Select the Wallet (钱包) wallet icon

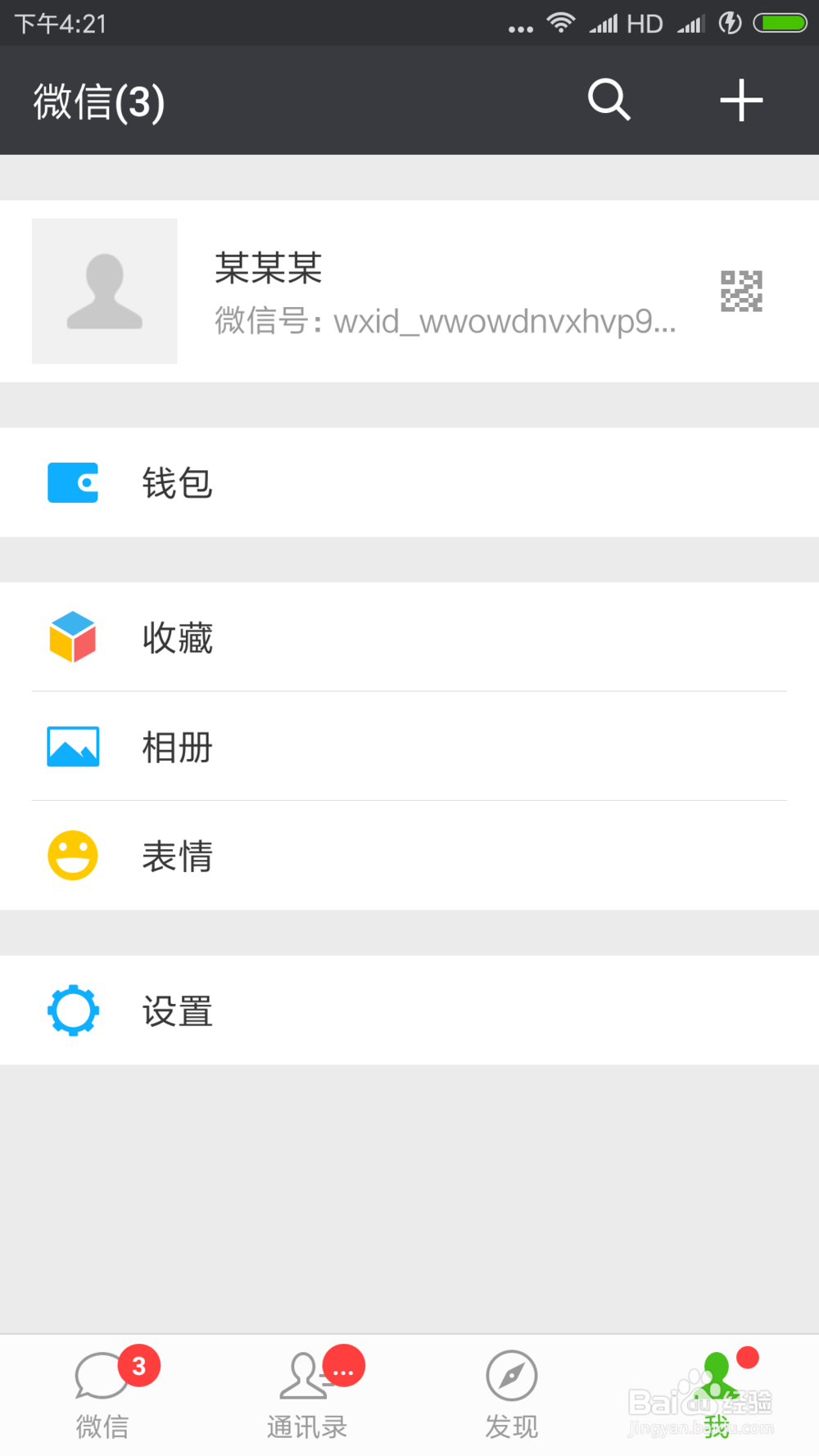pos(73,482)
